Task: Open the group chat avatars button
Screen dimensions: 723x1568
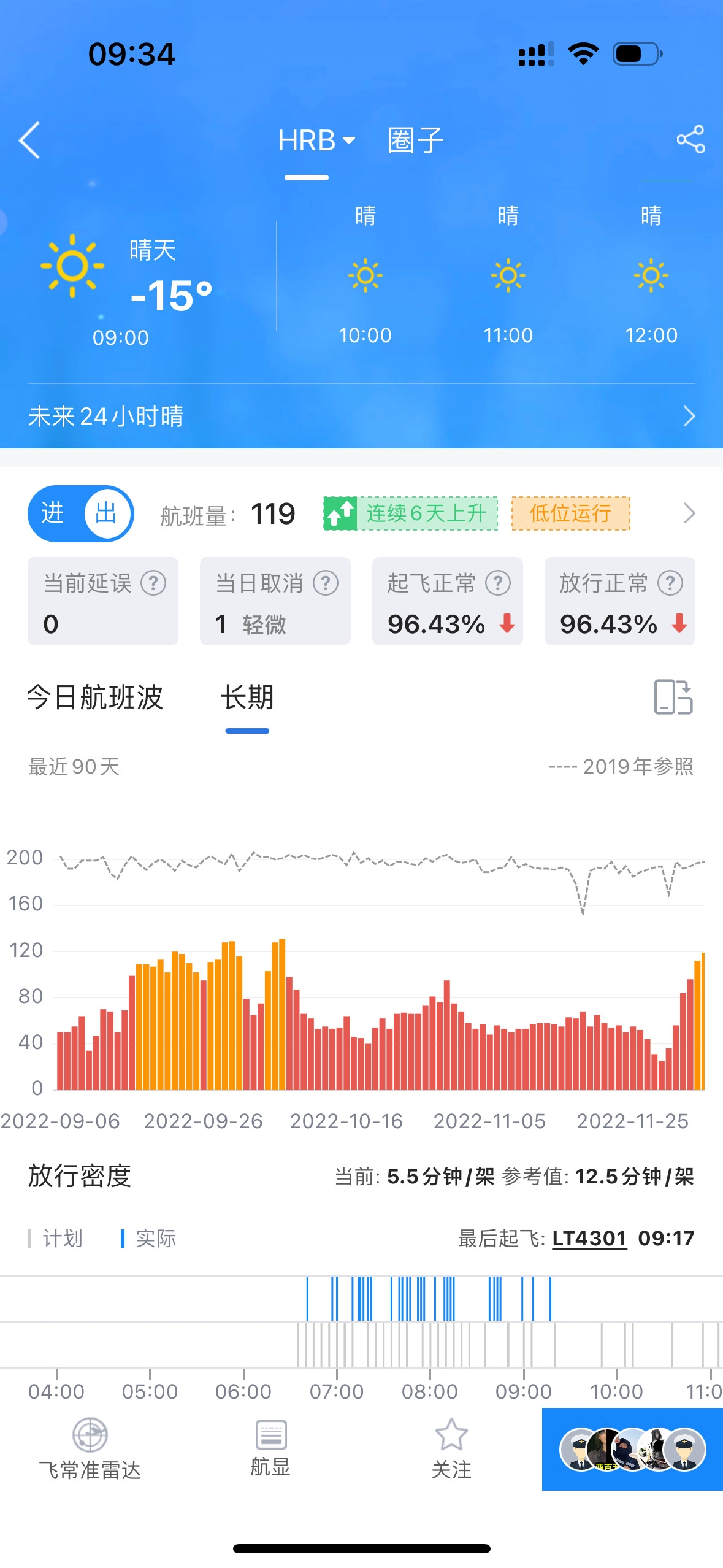Action: pyautogui.click(x=632, y=1449)
